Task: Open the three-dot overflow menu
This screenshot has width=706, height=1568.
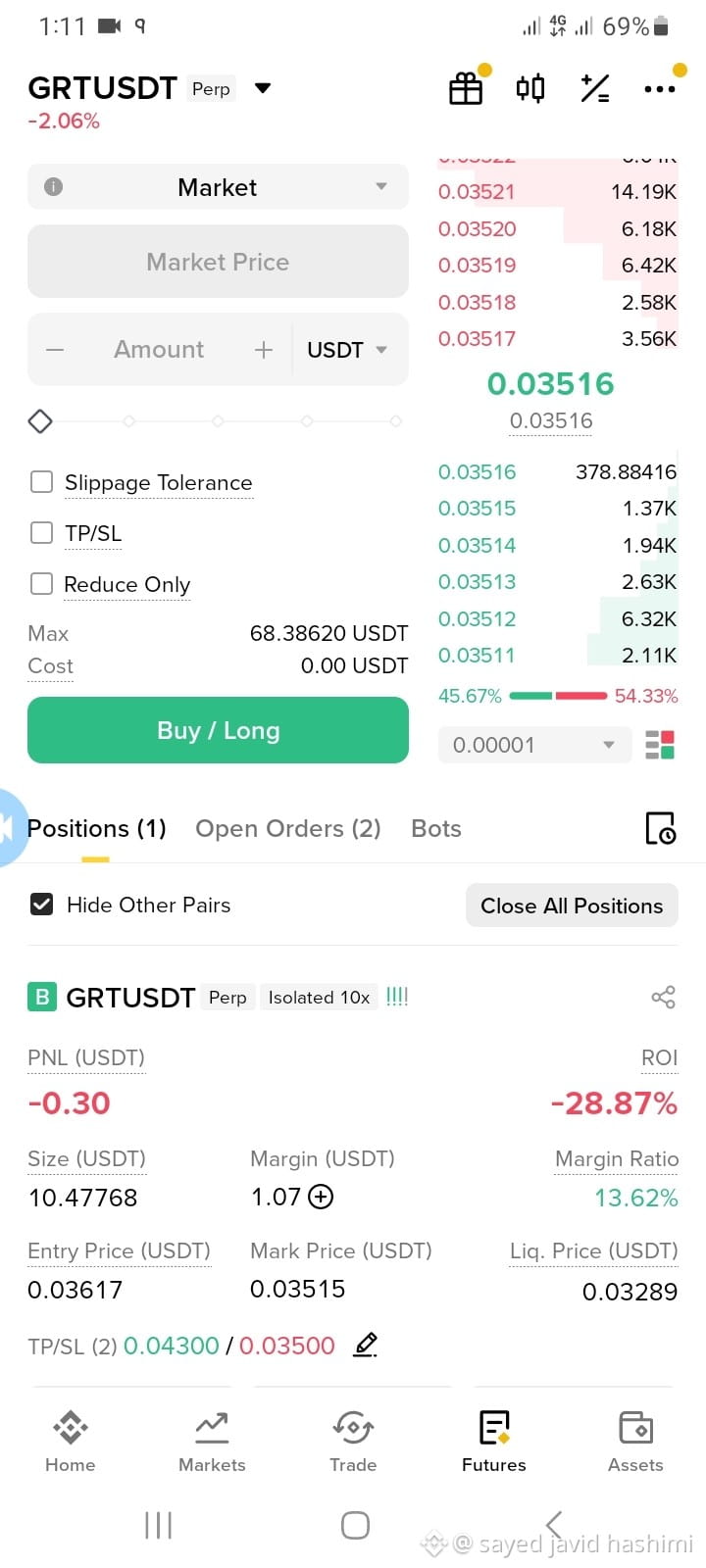Action: pyautogui.click(x=660, y=89)
